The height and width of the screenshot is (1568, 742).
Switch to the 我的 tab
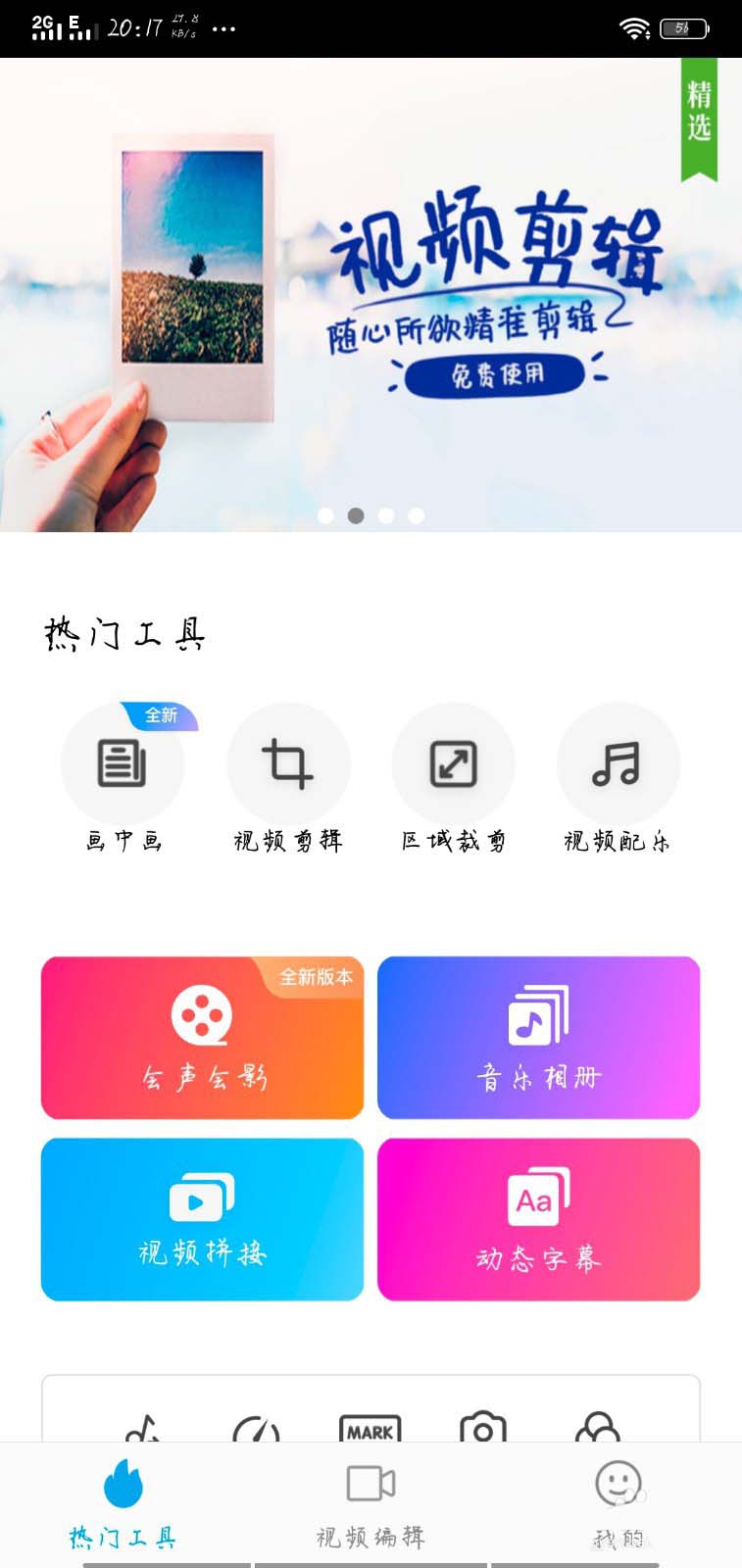point(618,1504)
